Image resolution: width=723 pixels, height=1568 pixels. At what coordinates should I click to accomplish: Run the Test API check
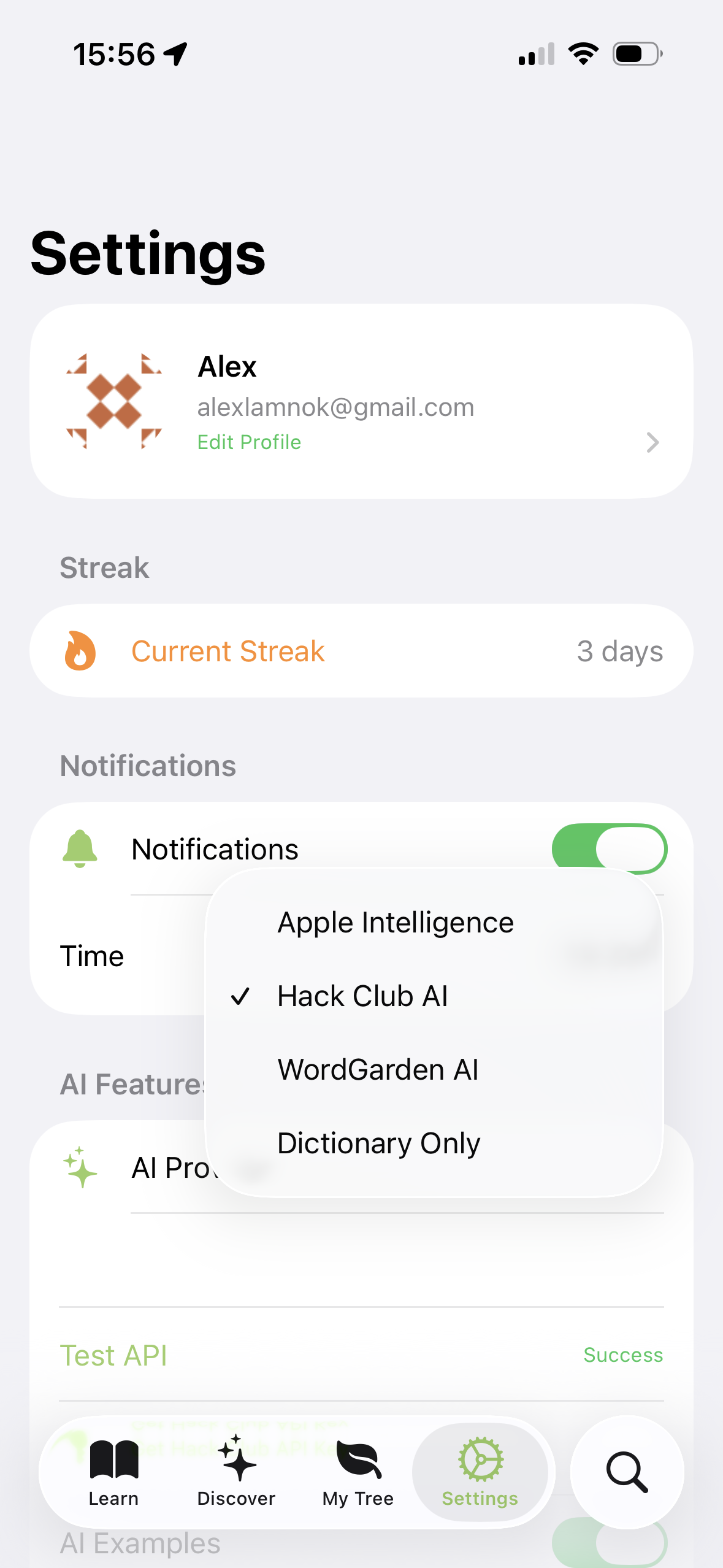pos(113,1355)
